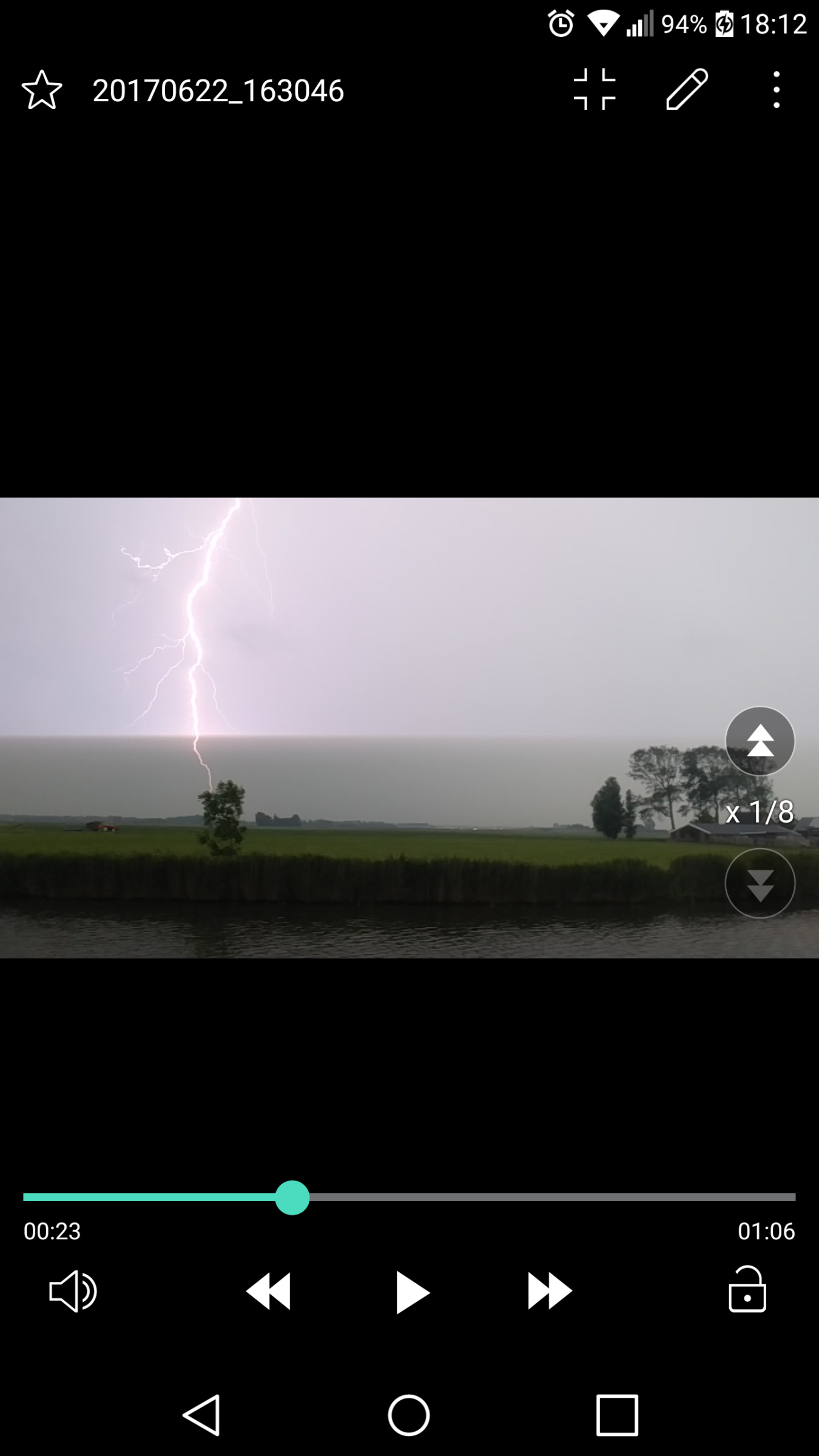The width and height of the screenshot is (819, 1456).
Task: Lock the screen controls
Action: point(747,1290)
